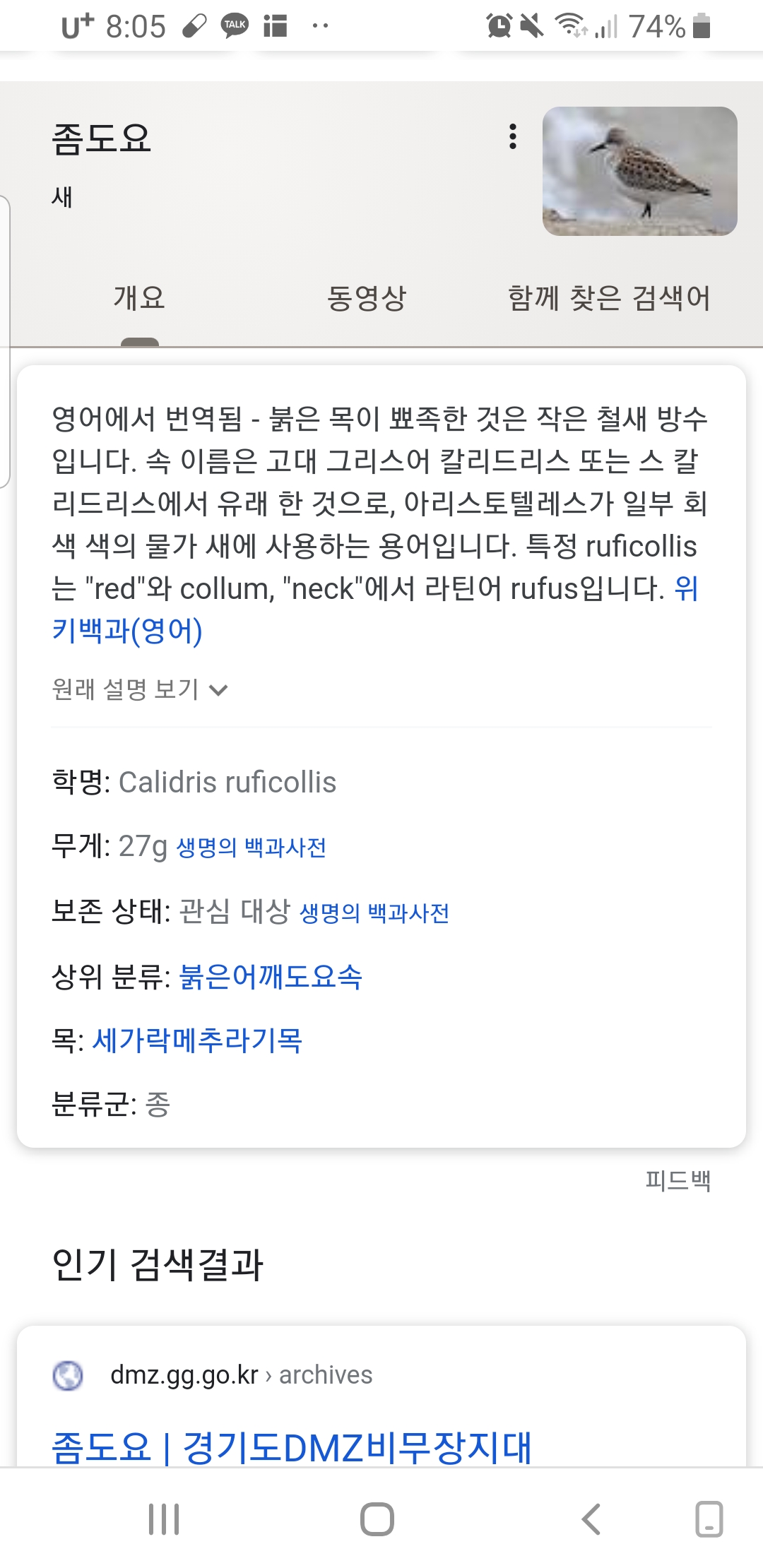Viewport: 763px width, 1568px height.
Task: Open the 좀도요 | 경기도DMZ비무장지대 result
Action: (291, 1447)
